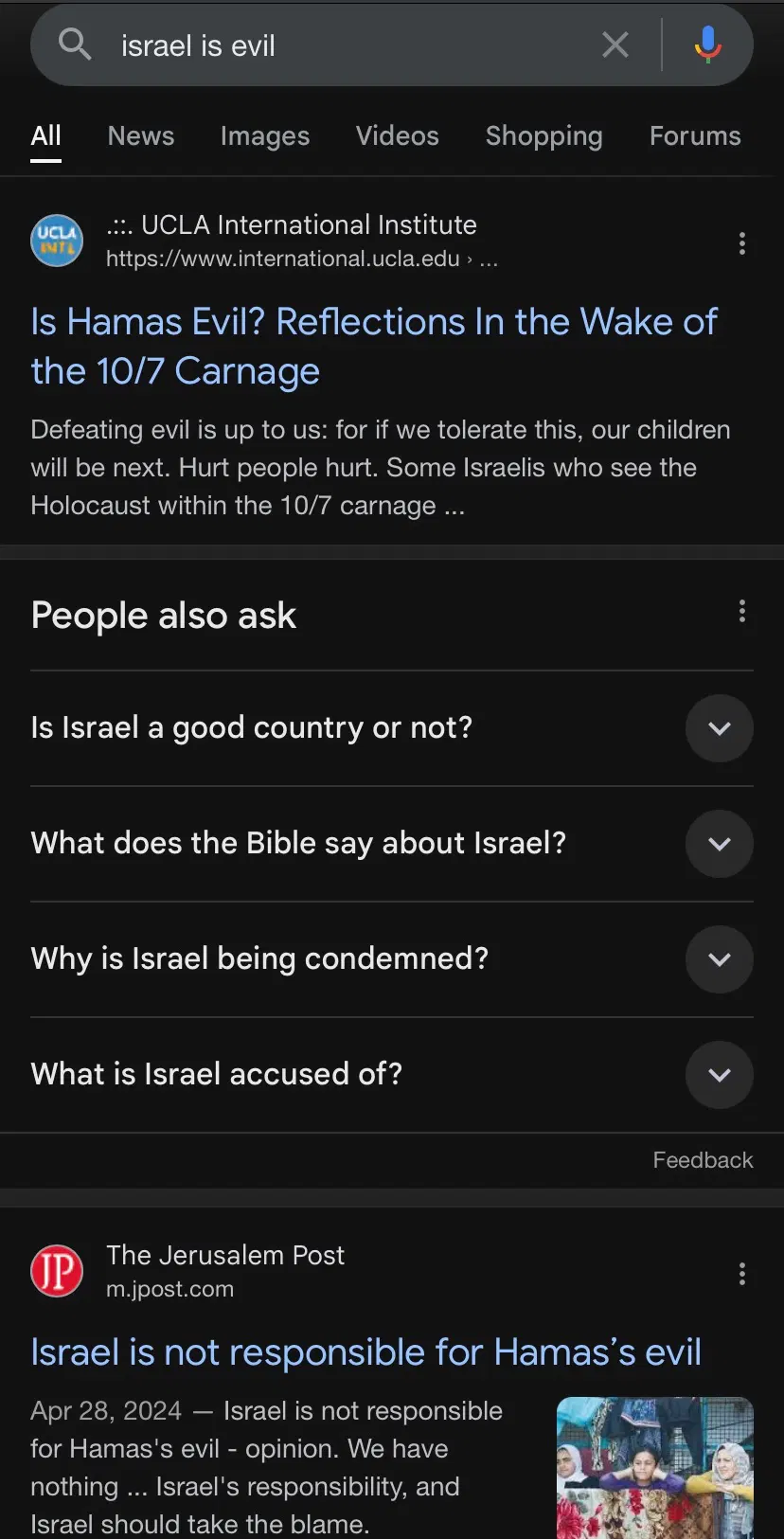The image size is (784, 1539).
Task: Expand 'What does the Bible say about Israel?'
Action: [x=720, y=844]
